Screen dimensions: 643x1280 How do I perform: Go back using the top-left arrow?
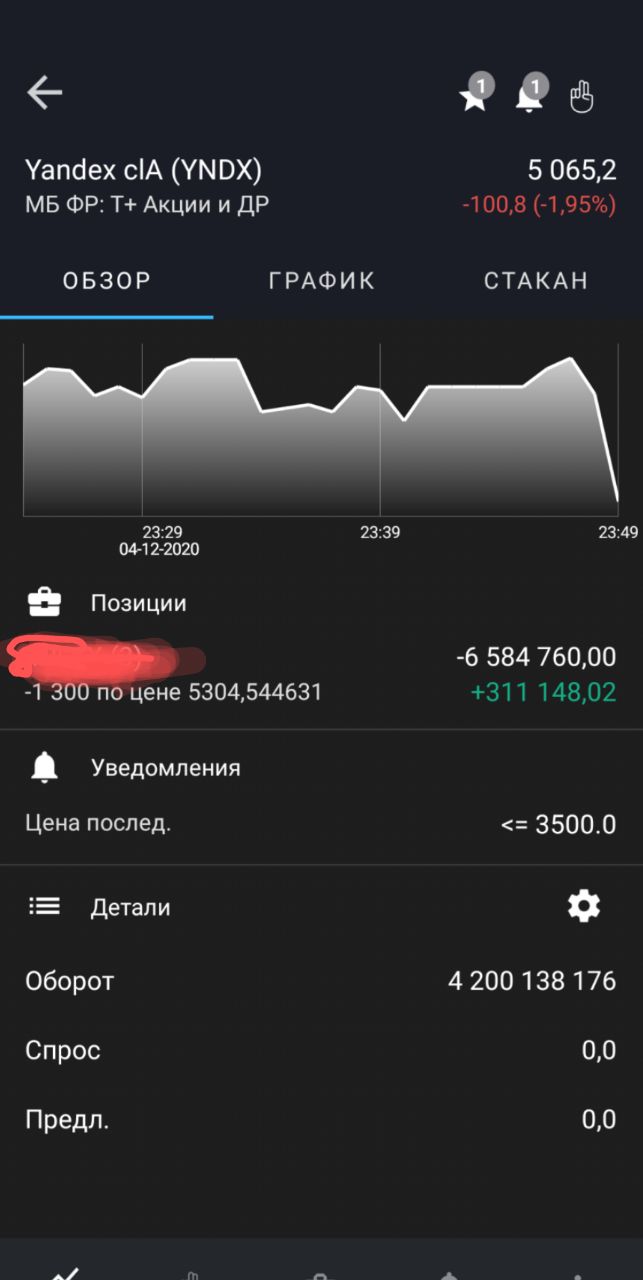pos(44,94)
